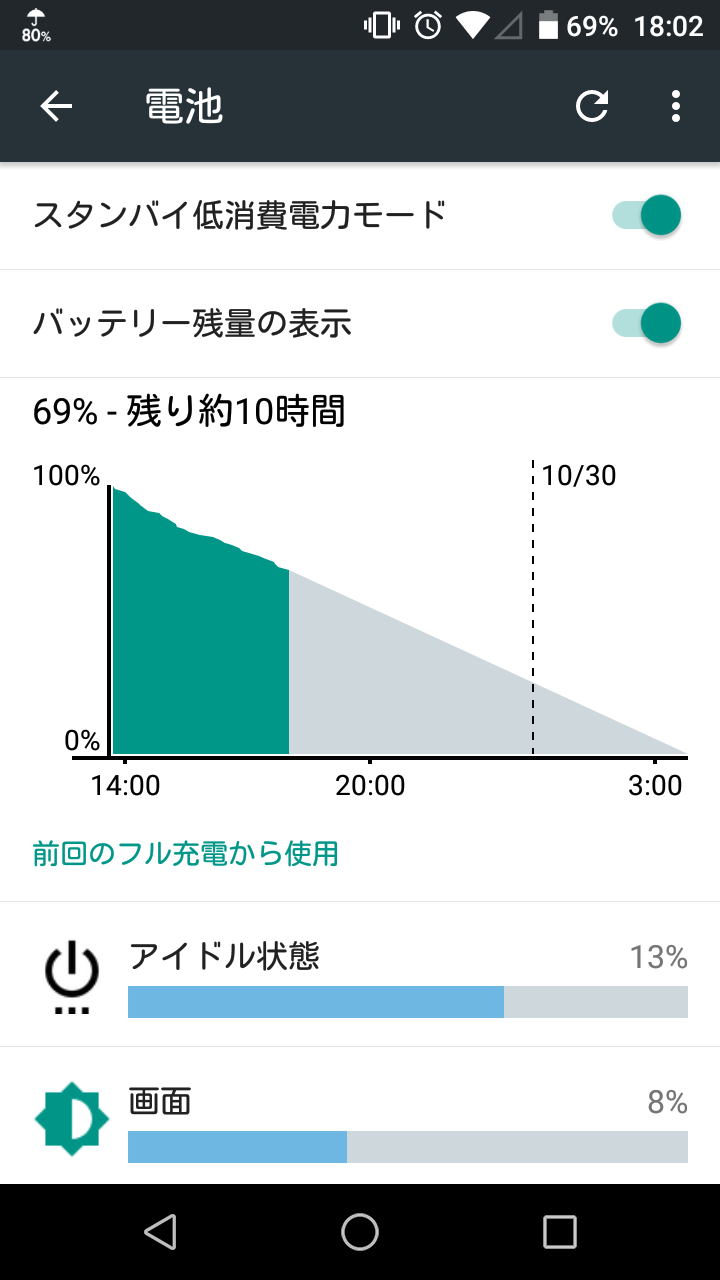
Task: Tap the system home button
Action: click(x=360, y=1232)
